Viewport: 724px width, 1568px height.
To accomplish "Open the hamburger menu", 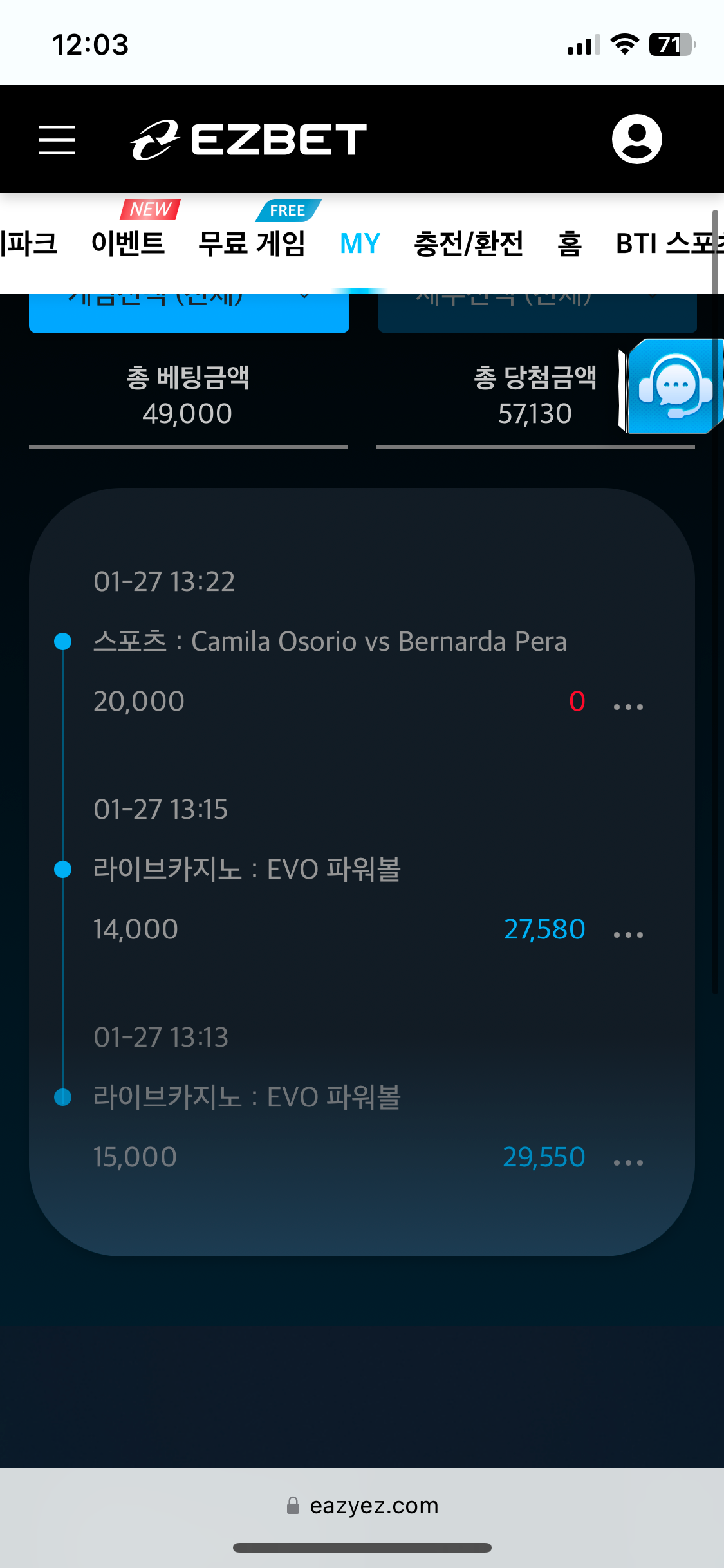I will pyautogui.click(x=57, y=140).
